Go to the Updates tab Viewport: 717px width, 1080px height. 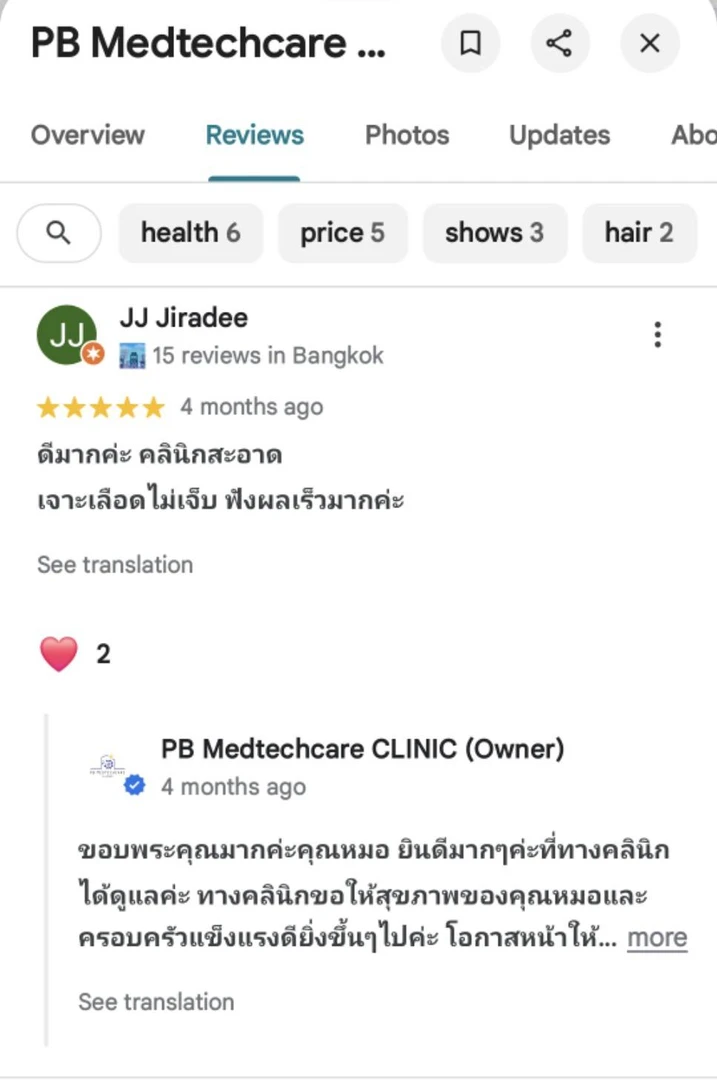[559, 135]
